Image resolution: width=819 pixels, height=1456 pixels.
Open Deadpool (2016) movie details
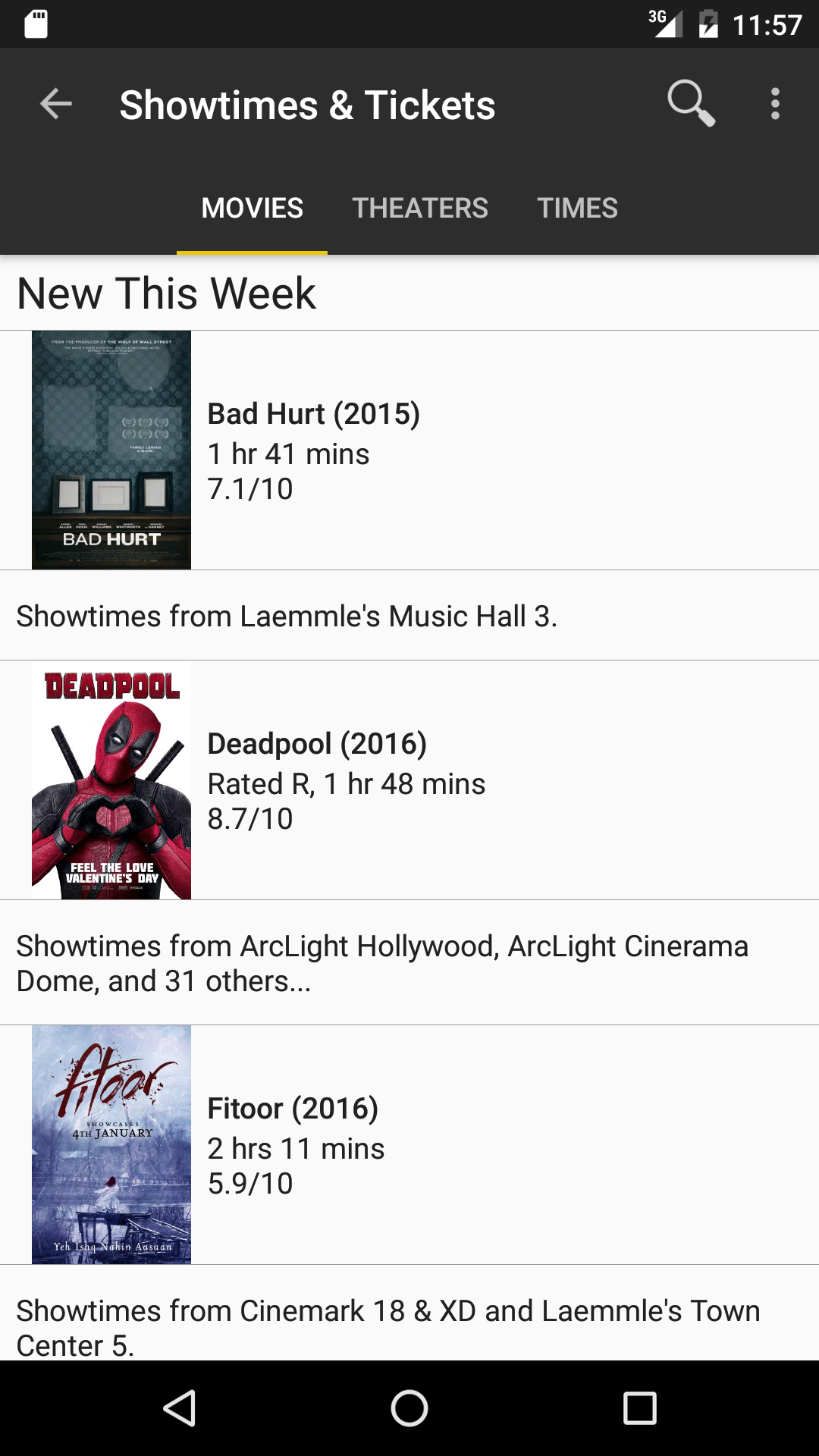point(409,780)
